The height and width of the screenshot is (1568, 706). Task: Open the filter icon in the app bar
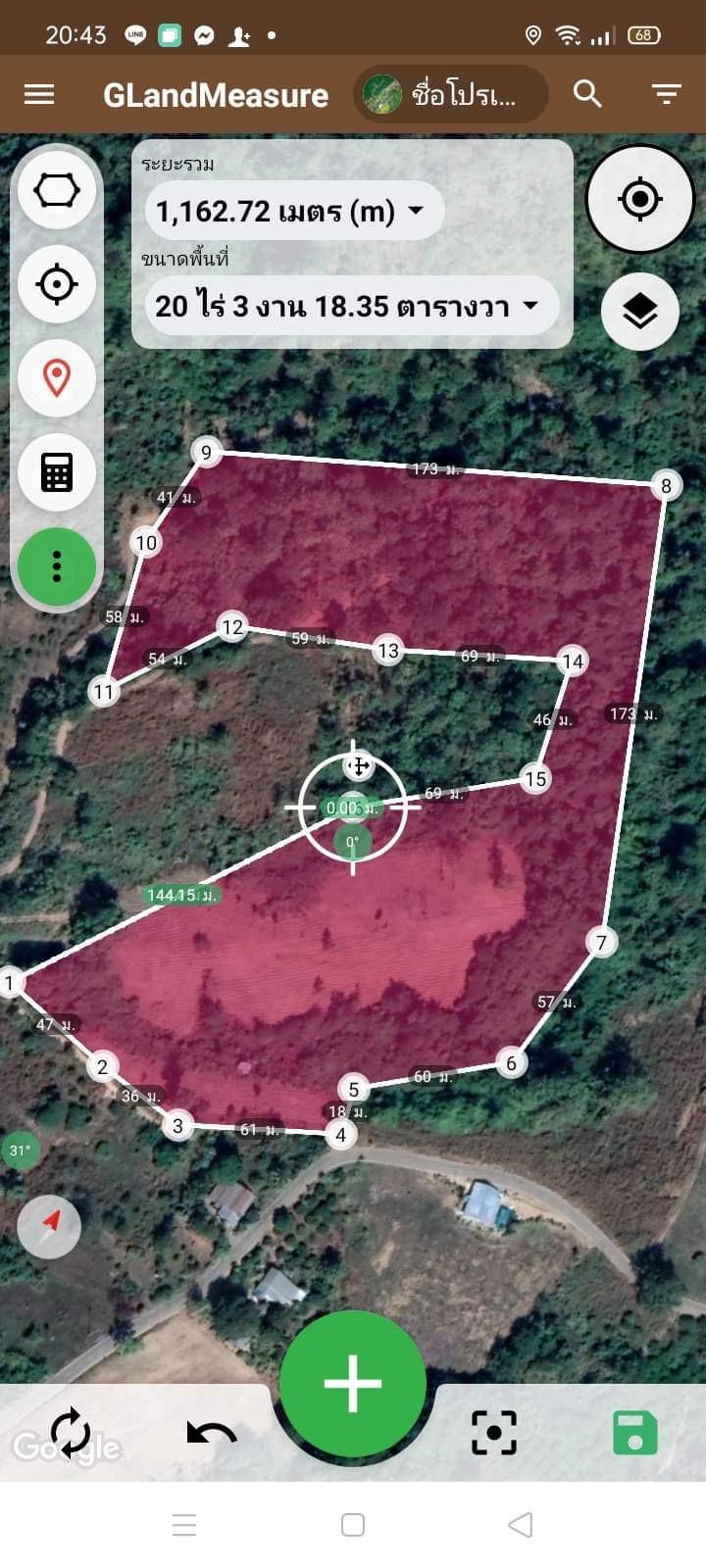tap(667, 94)
